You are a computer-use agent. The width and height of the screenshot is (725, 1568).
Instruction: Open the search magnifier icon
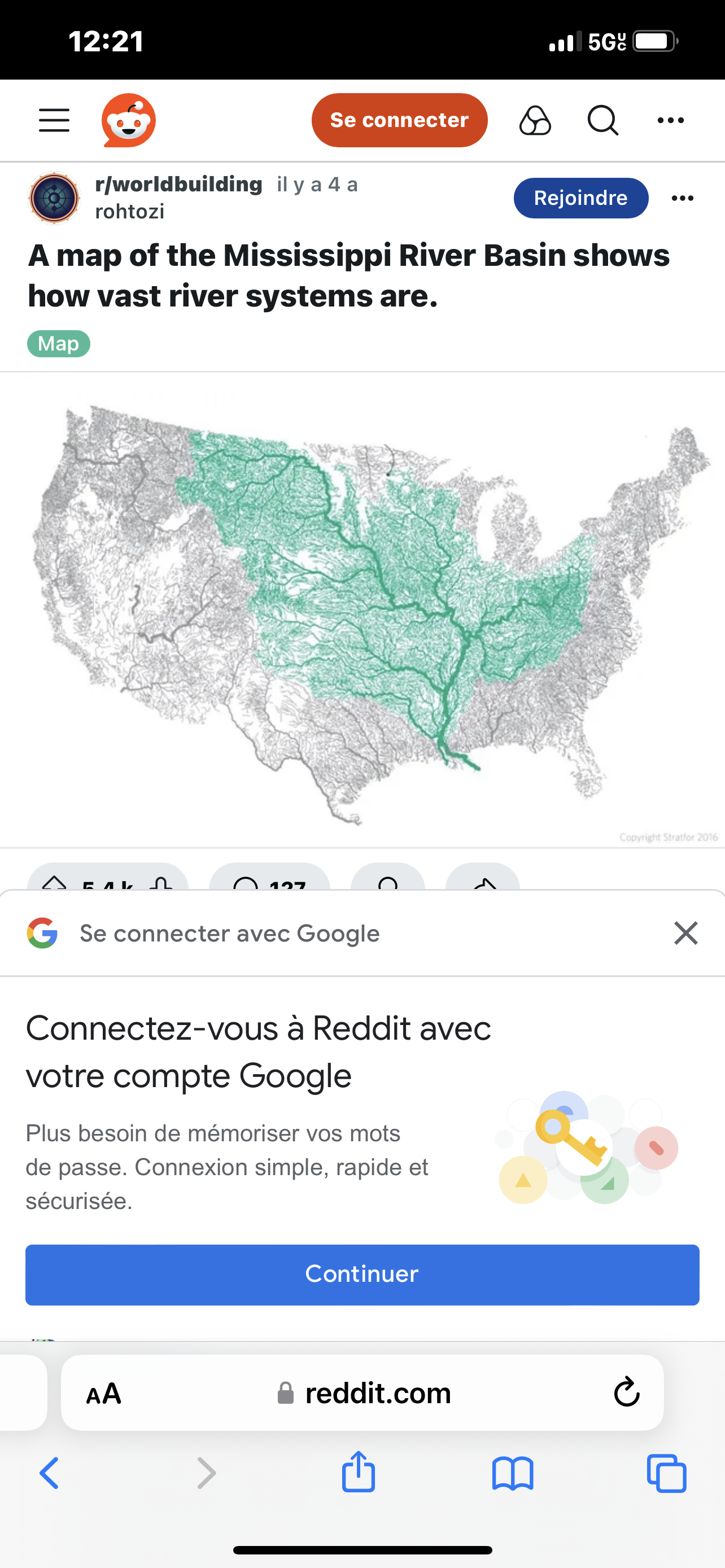[x=602, y=120]
